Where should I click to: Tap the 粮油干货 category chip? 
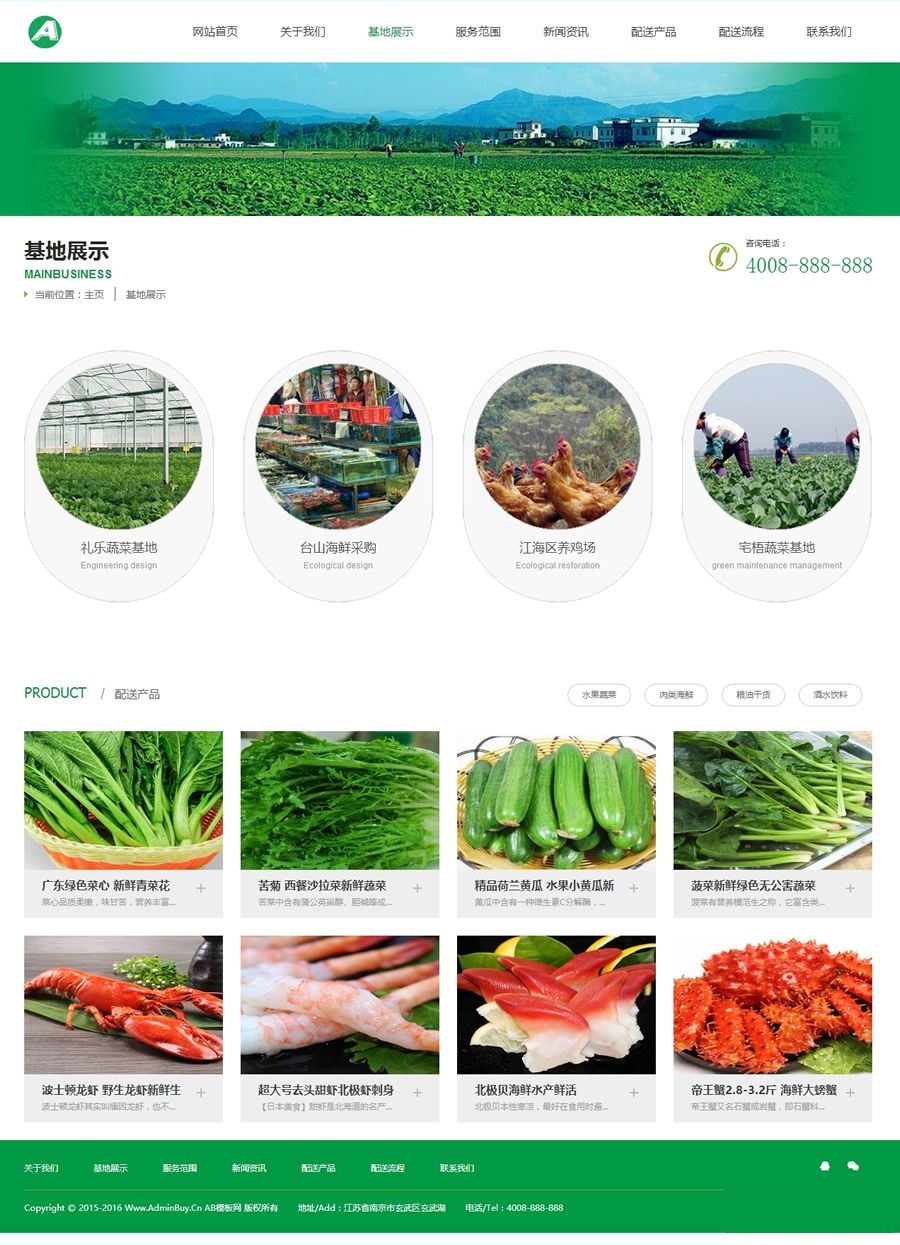coord(753,695)
